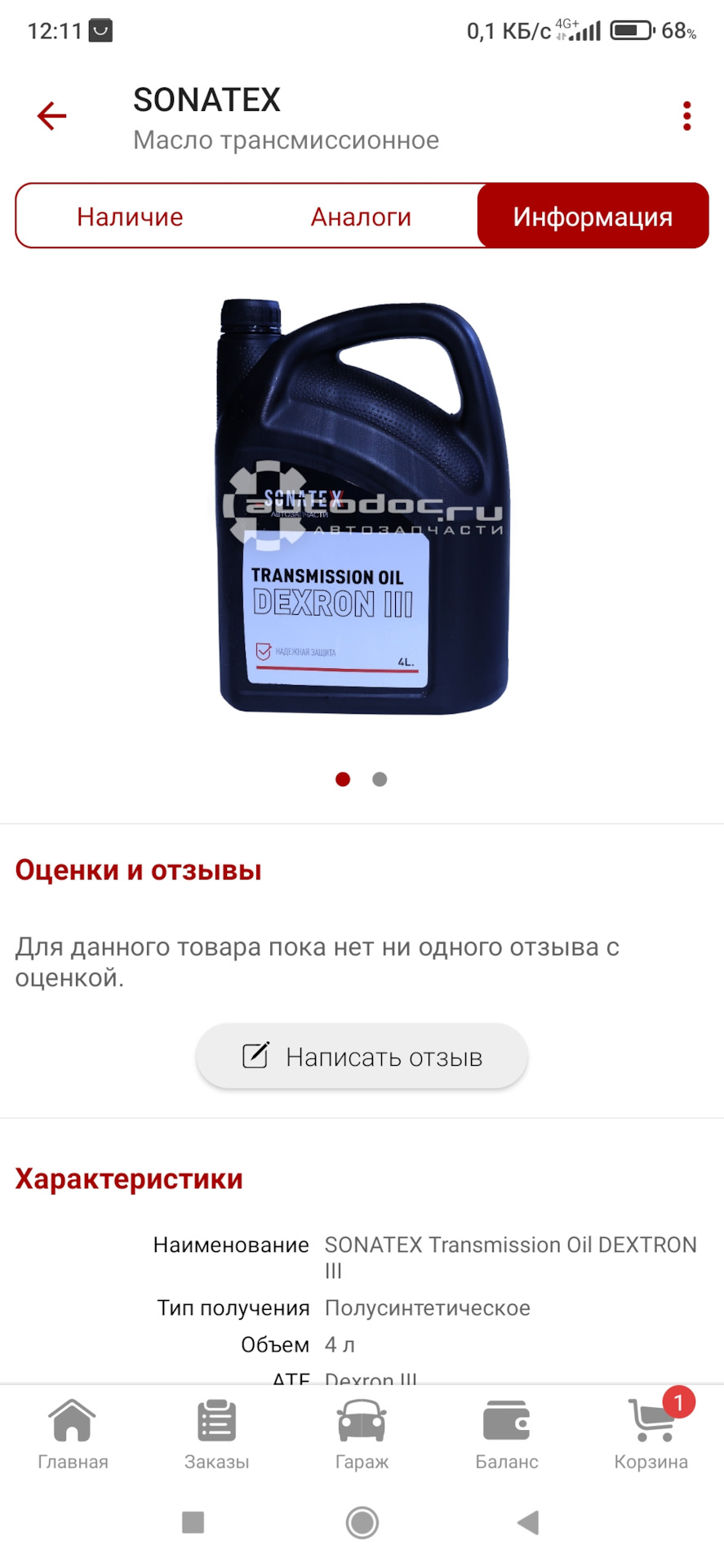
Task: Select the Информация tab
Action: click(592, 216)
